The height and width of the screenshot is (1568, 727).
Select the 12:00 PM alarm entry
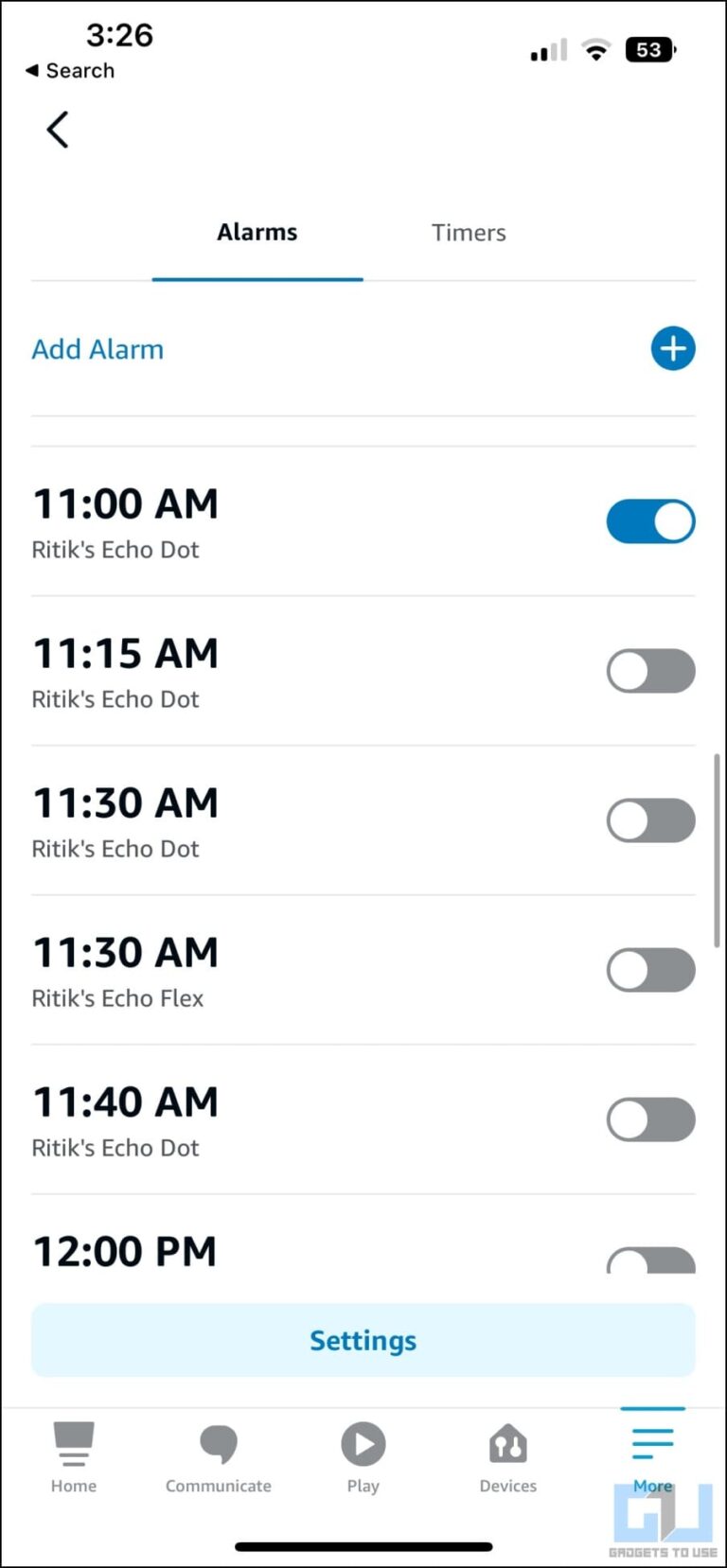point(124,1250)
